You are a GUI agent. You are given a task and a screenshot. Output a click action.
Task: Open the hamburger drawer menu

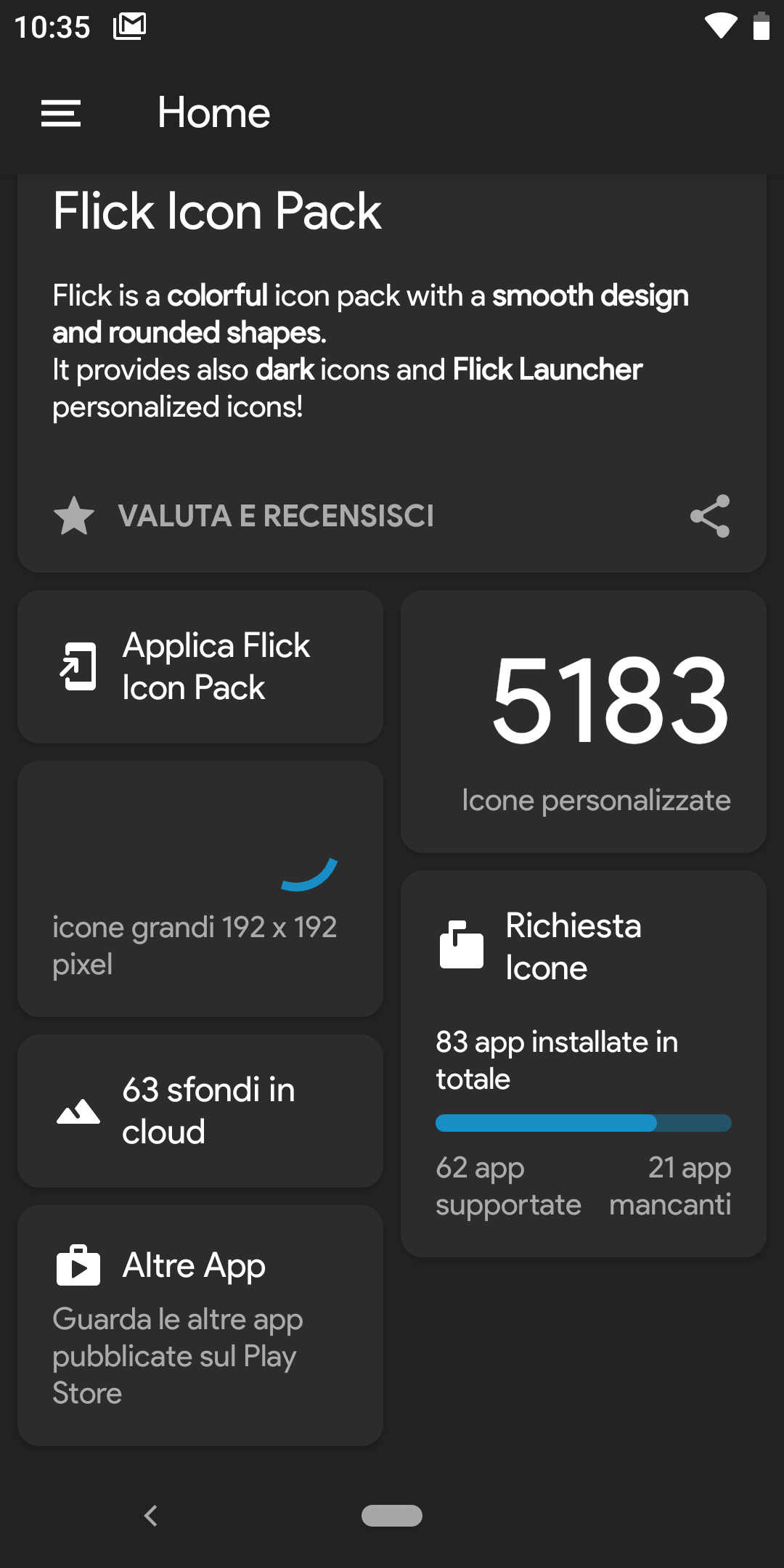coord(61,113)
